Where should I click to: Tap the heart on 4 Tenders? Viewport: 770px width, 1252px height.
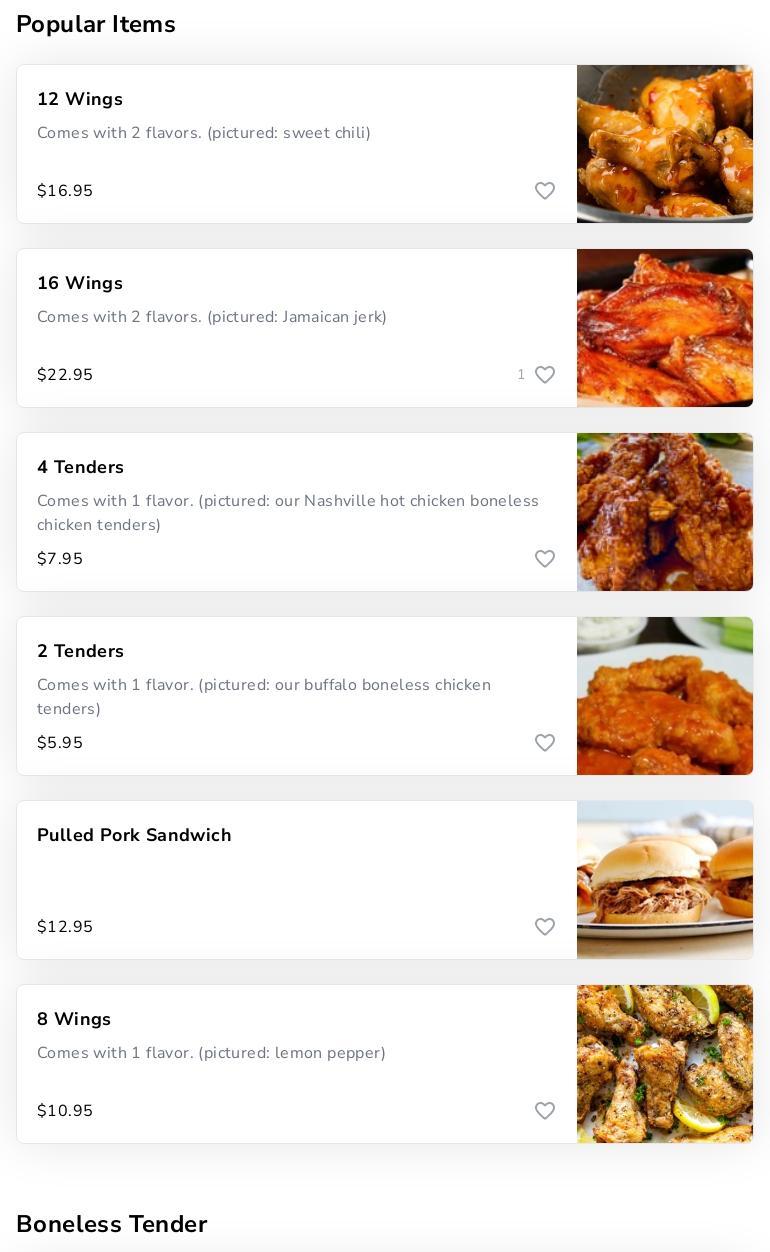545,559
